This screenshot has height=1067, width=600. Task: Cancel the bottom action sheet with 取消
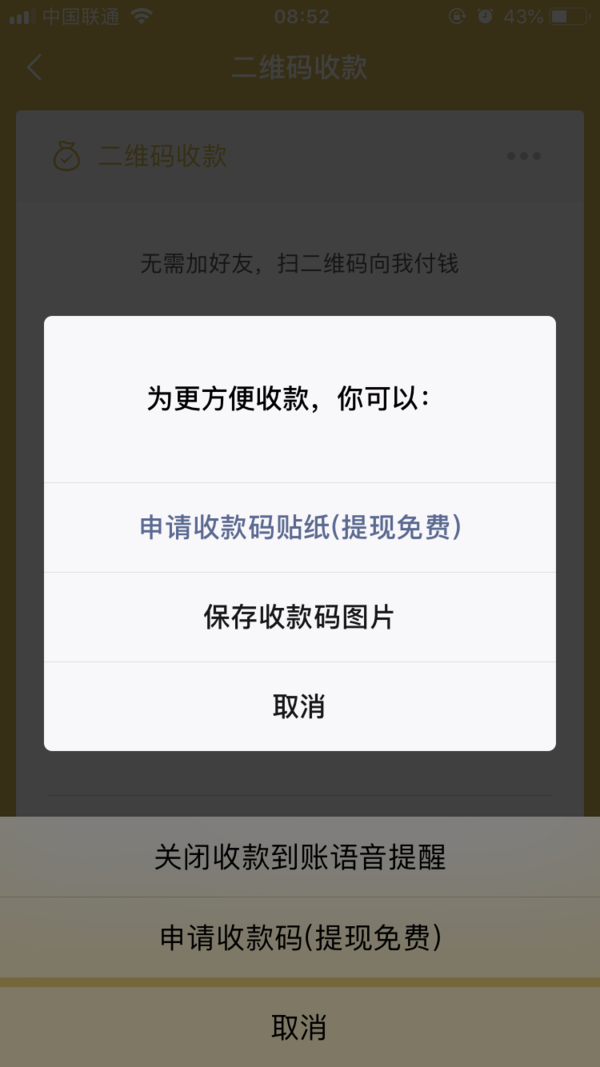pos(300,1027)
